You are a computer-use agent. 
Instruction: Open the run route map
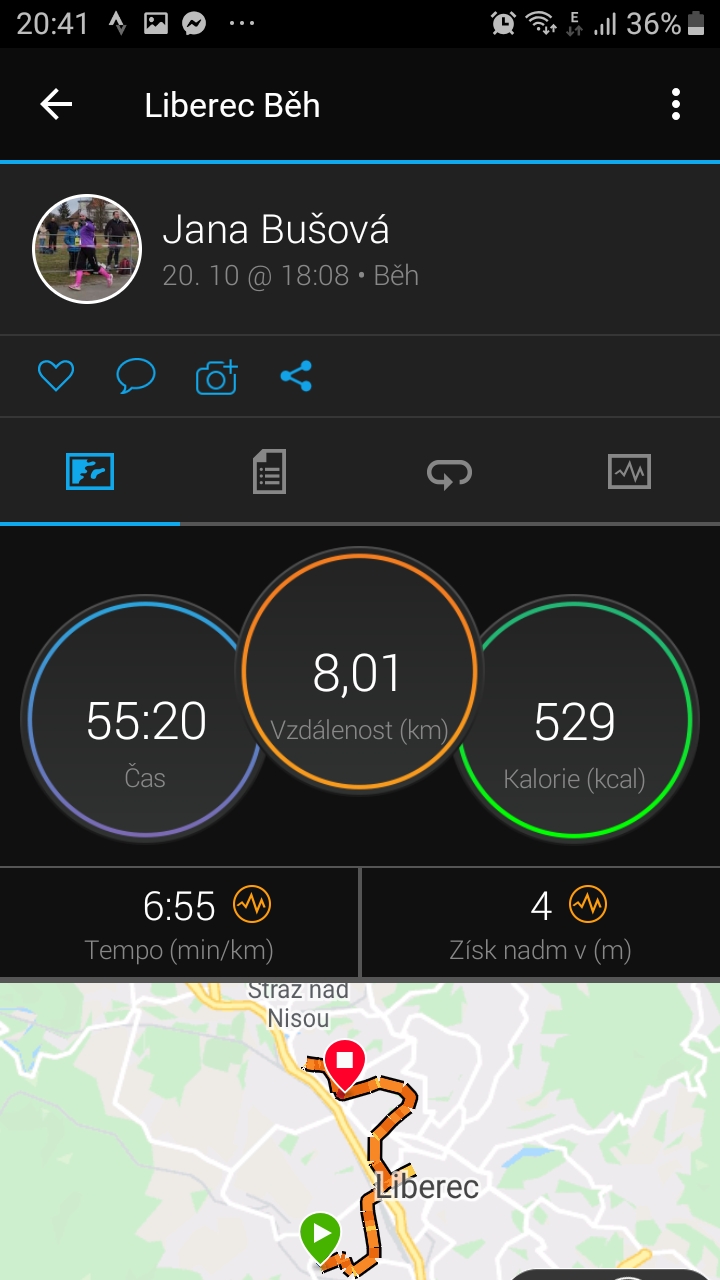tap(360, 1130)
